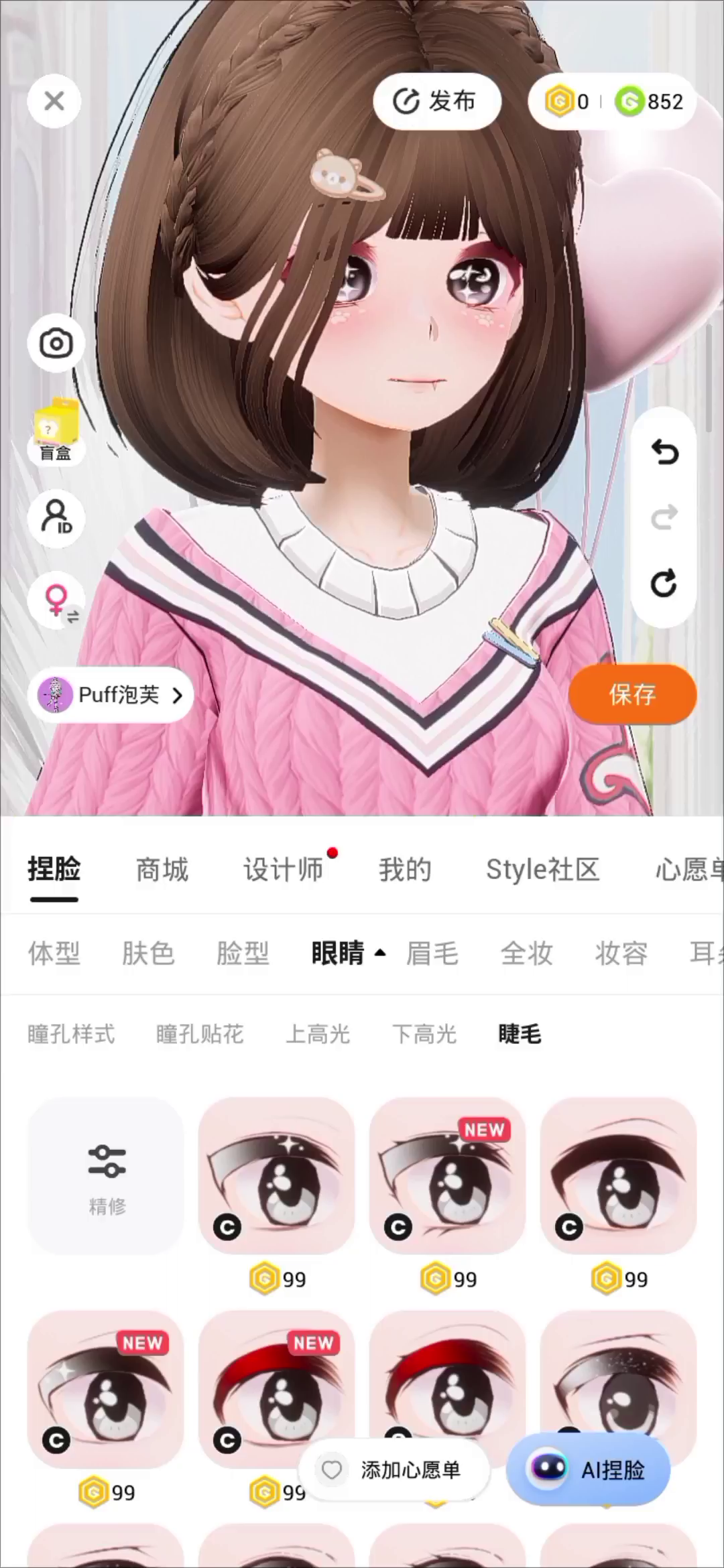The image size is (724, 1568).
Task: Switch to the 商城 tab
Action: click(x=162, y=870)
